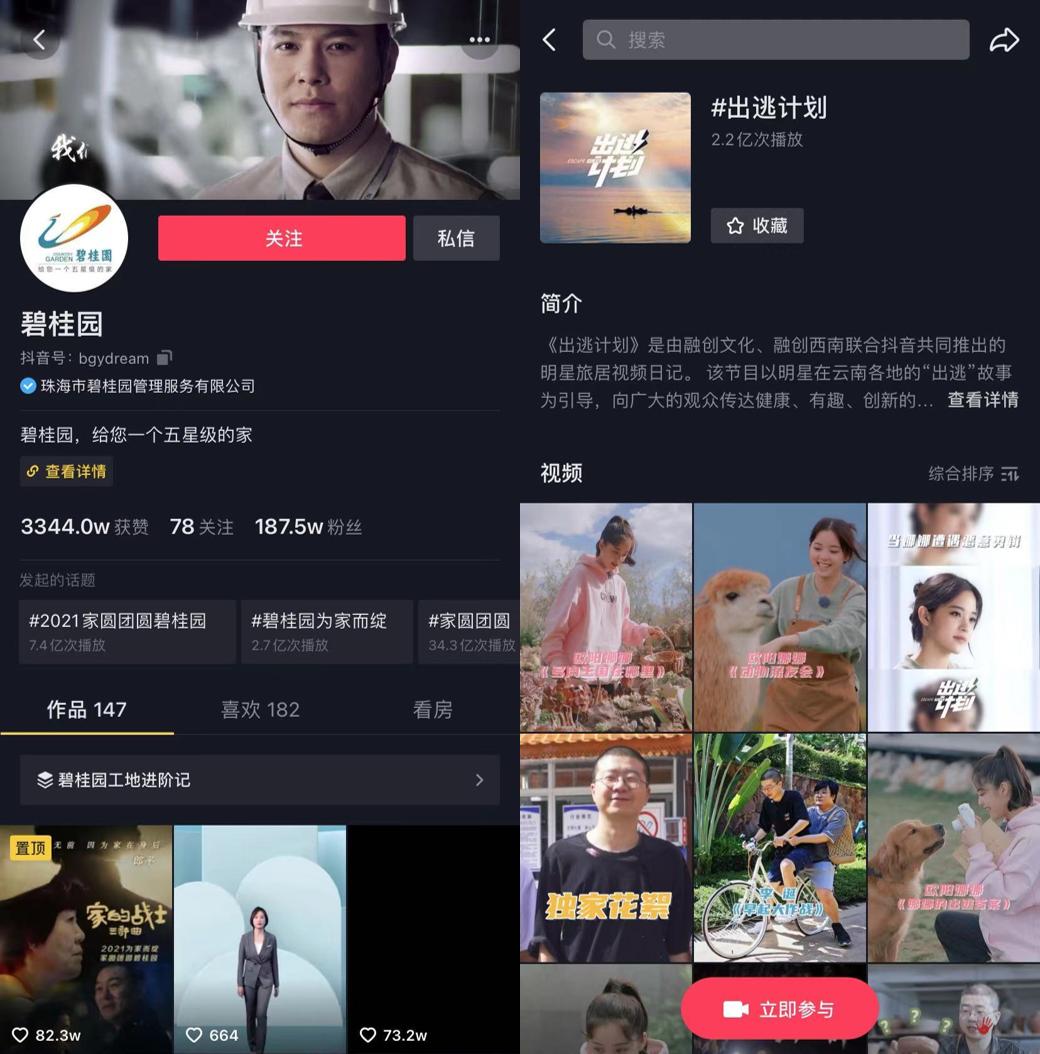Join the topic with 立即参与
1040x1054 pixels.
click(x=779, y=1009)
